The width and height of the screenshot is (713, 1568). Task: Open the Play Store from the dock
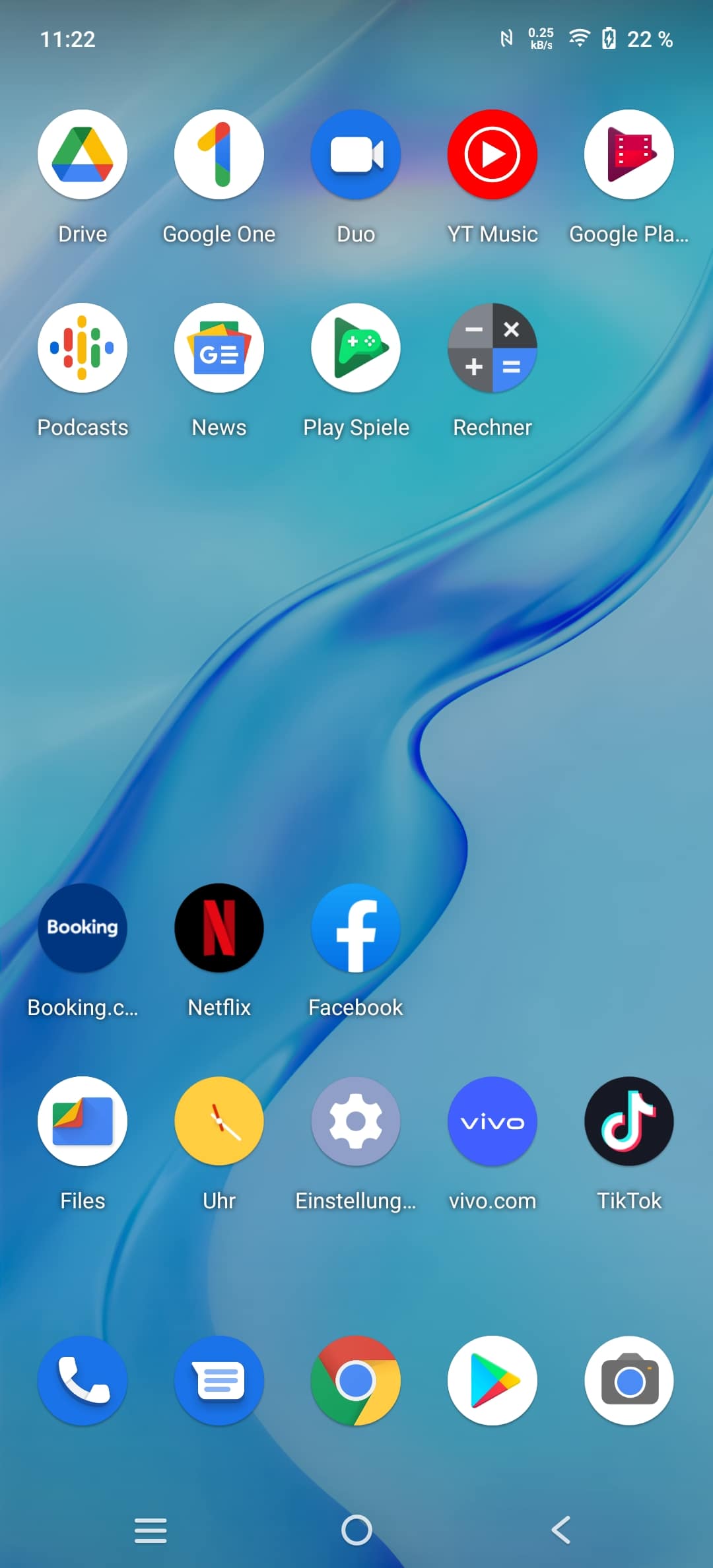click(x=492, y=1381)
